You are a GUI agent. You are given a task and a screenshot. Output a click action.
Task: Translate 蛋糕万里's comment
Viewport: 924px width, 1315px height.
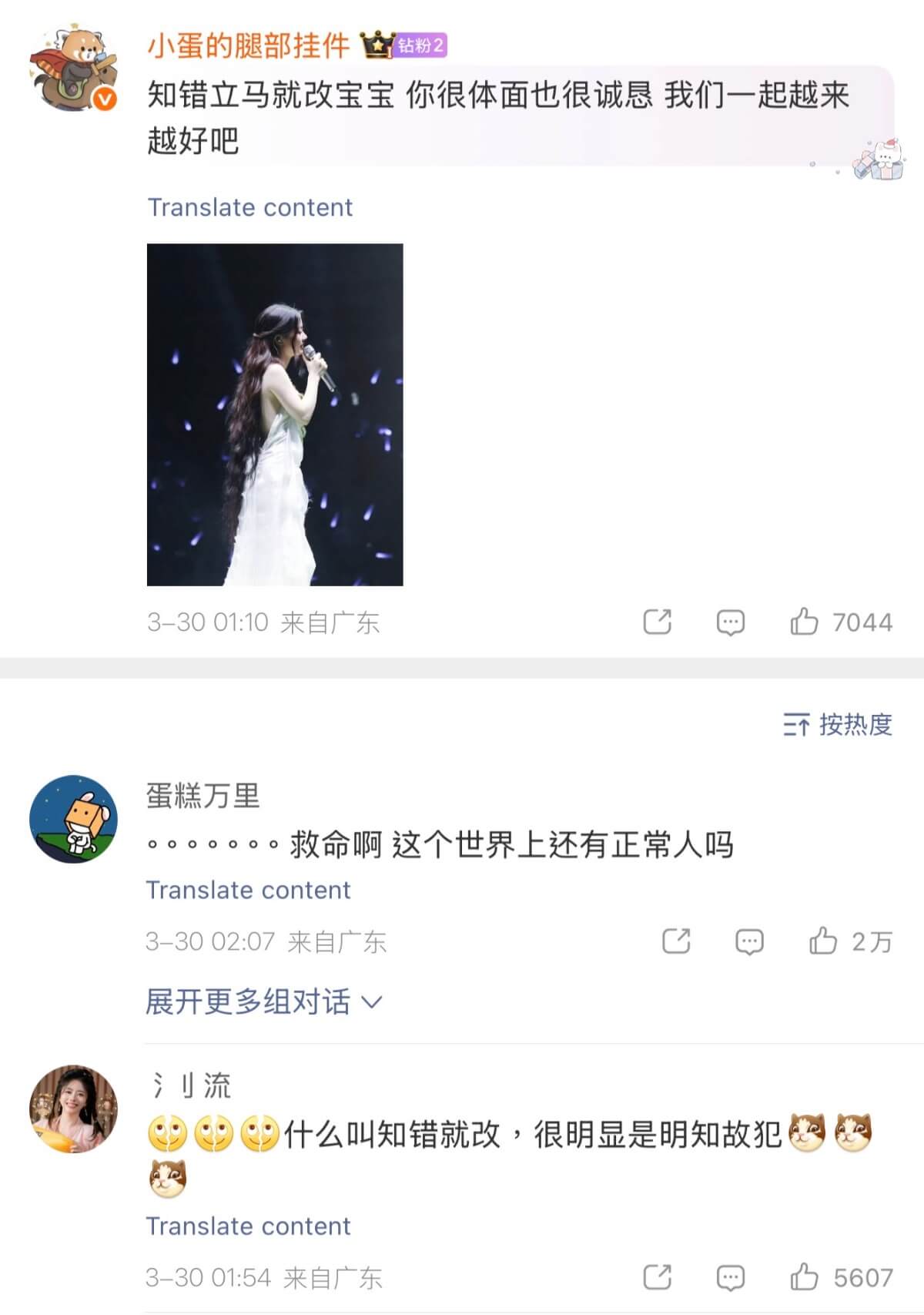point(248,890)
